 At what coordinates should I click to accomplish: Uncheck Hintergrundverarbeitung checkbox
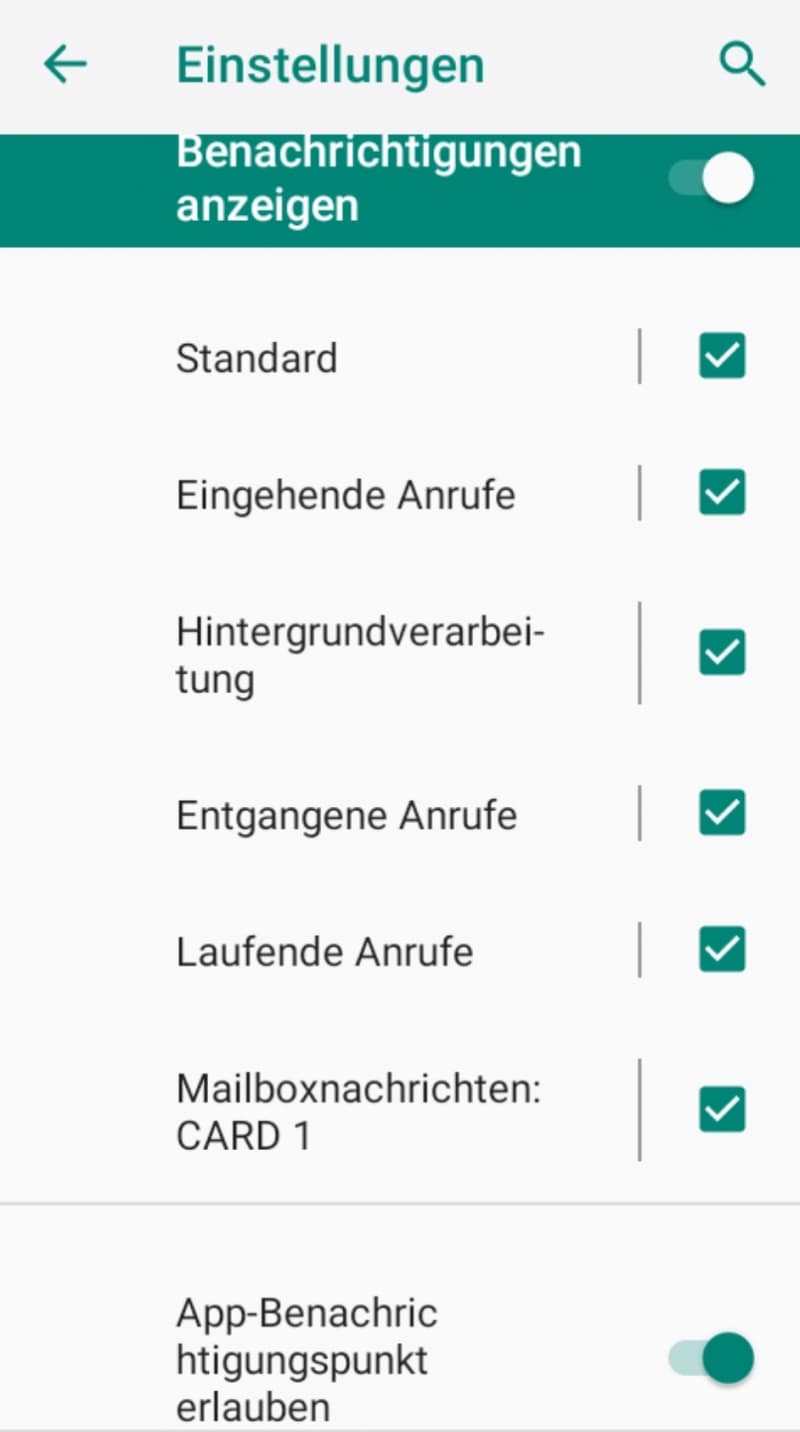click(x=722, y=653)
